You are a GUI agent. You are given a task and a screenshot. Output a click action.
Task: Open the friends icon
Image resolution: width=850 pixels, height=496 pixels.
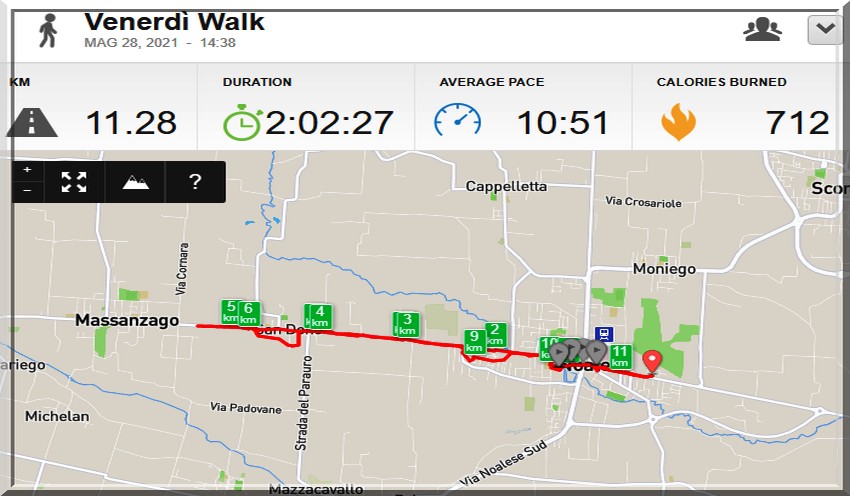[762, 30]
